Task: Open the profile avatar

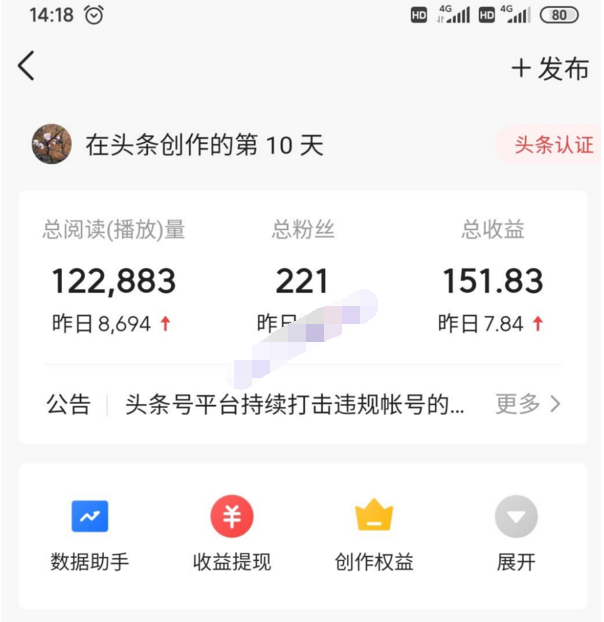Action: (x=52, y=145)
